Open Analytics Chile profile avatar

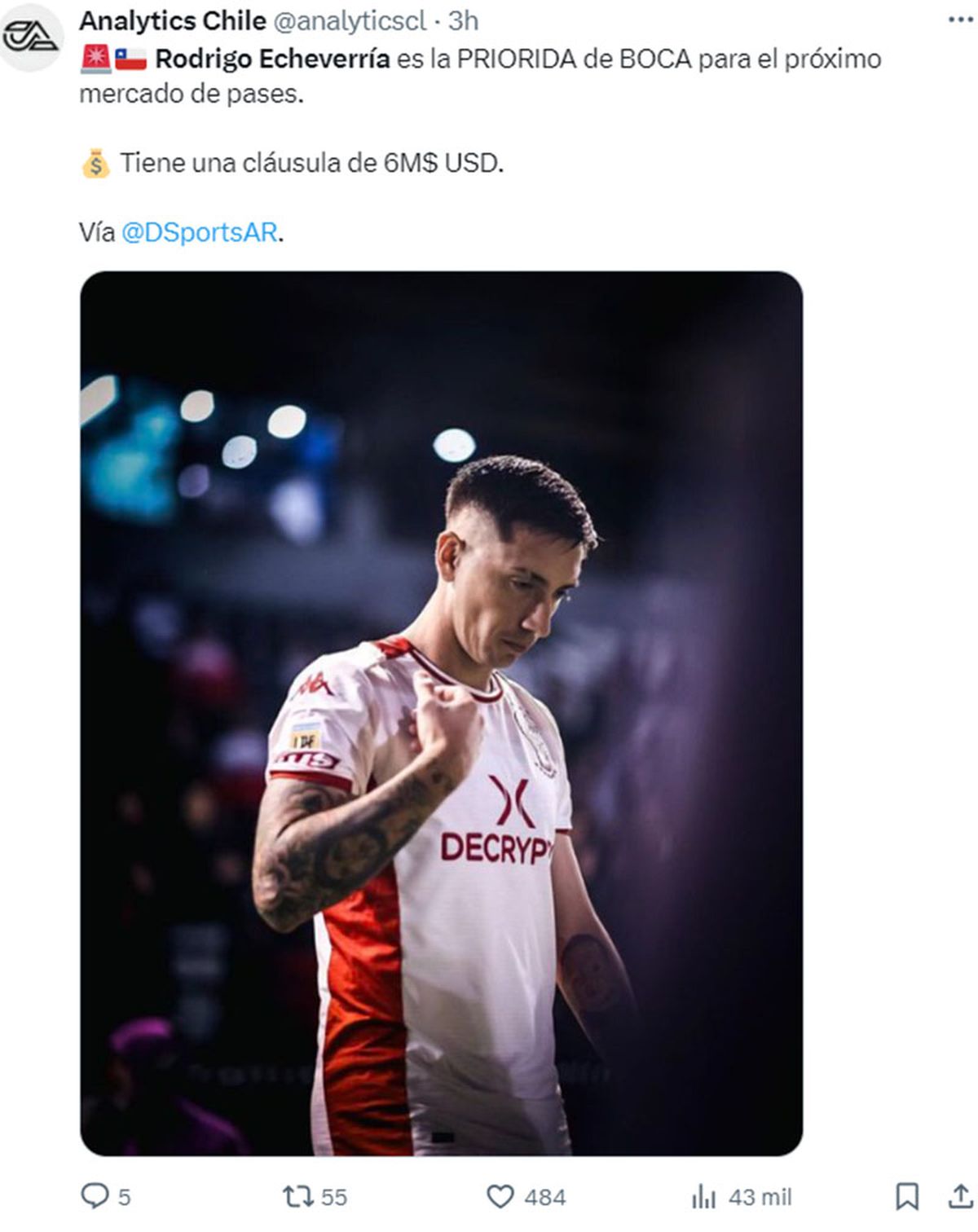click(x=31, y=37)
